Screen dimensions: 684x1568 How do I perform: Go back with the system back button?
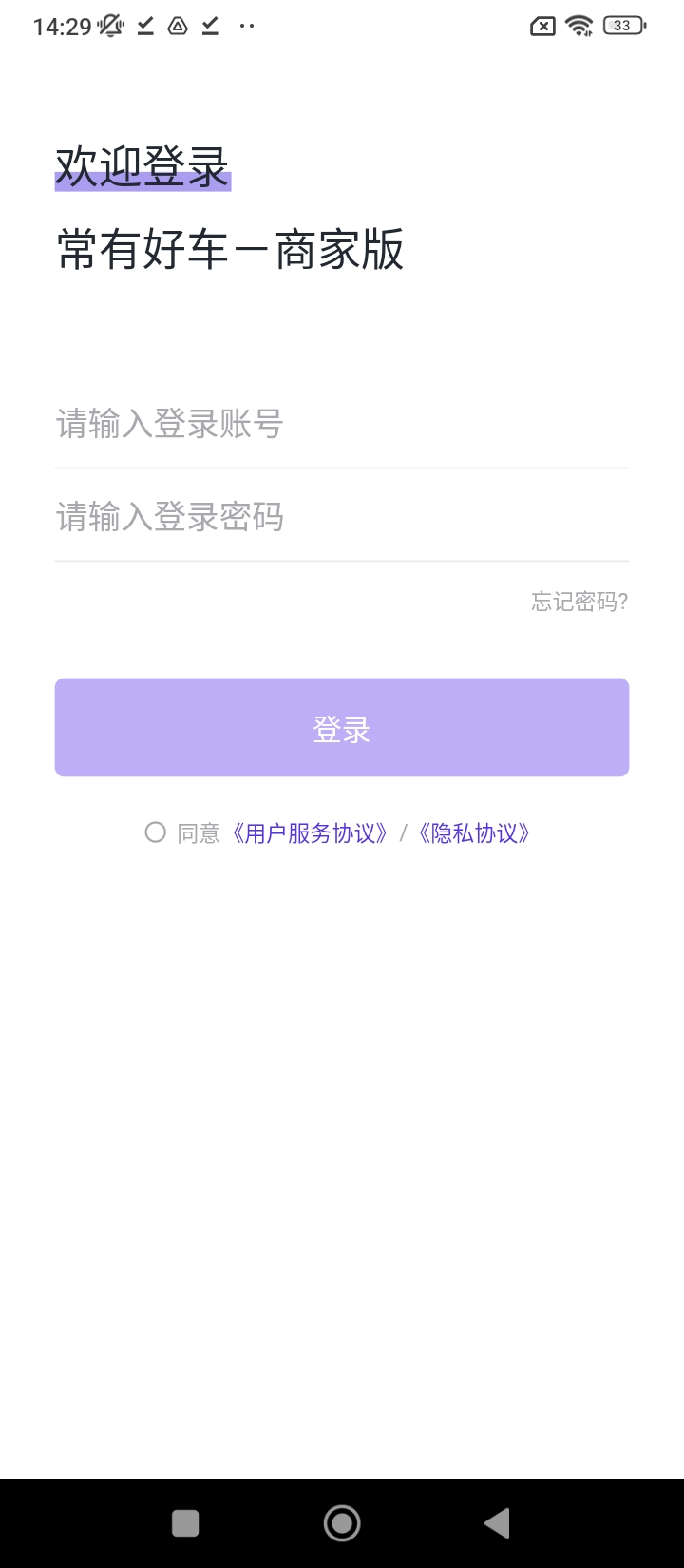(x=497, y=1523)
